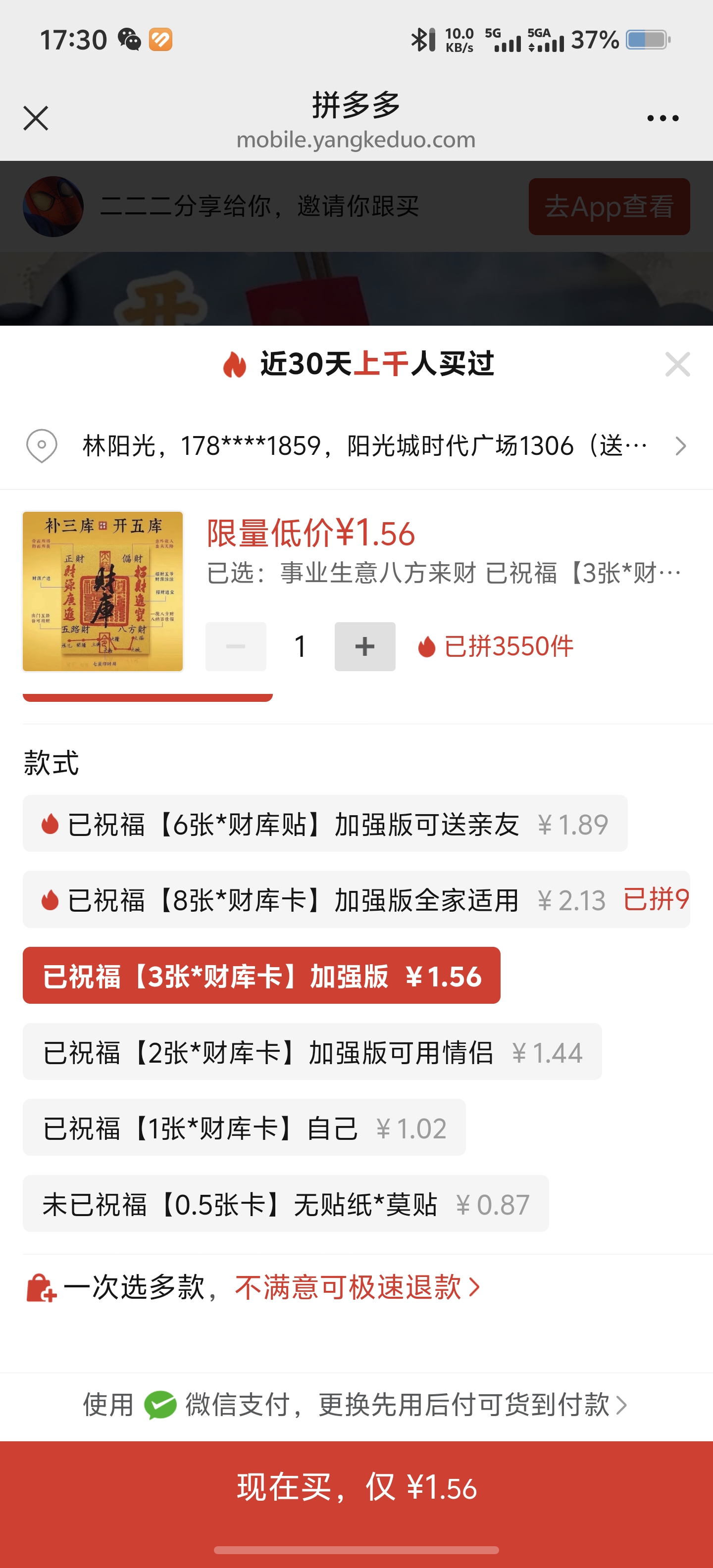Screen dimensions: 713x1568
Task: View the 补三库开五库 product image
Action: coord(103,591)
